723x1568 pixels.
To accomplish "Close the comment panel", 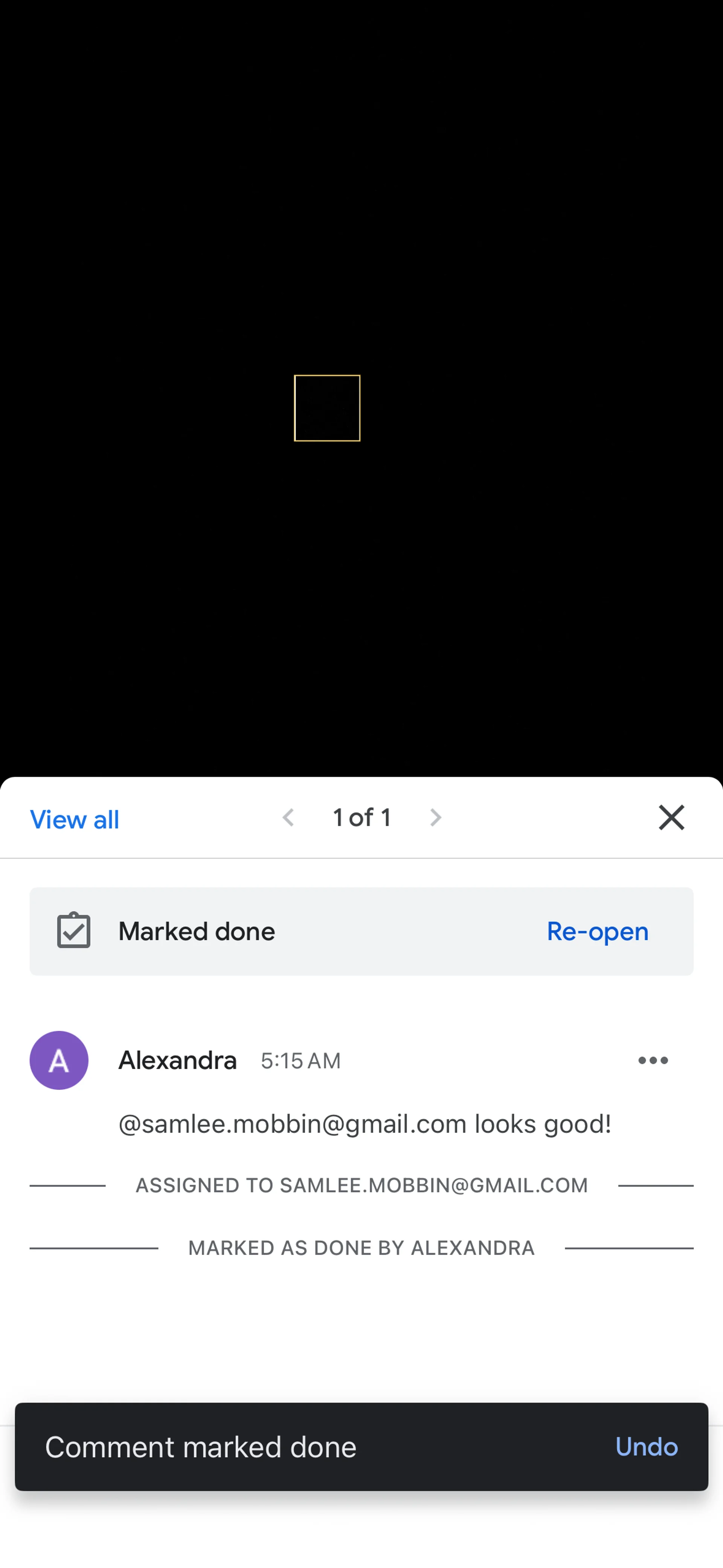I will 671,818.
